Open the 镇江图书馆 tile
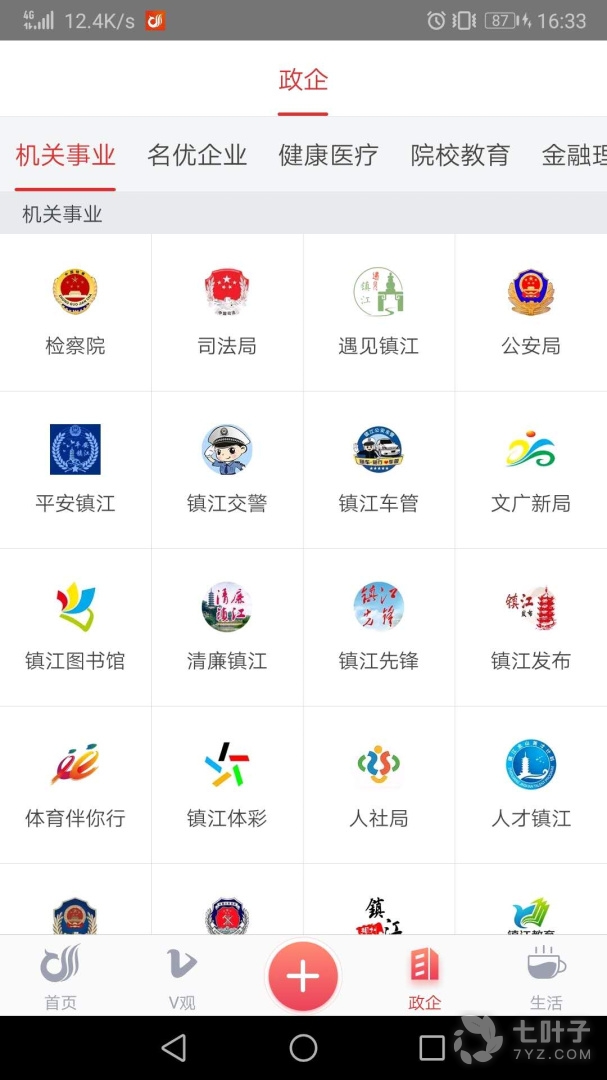 75,626
